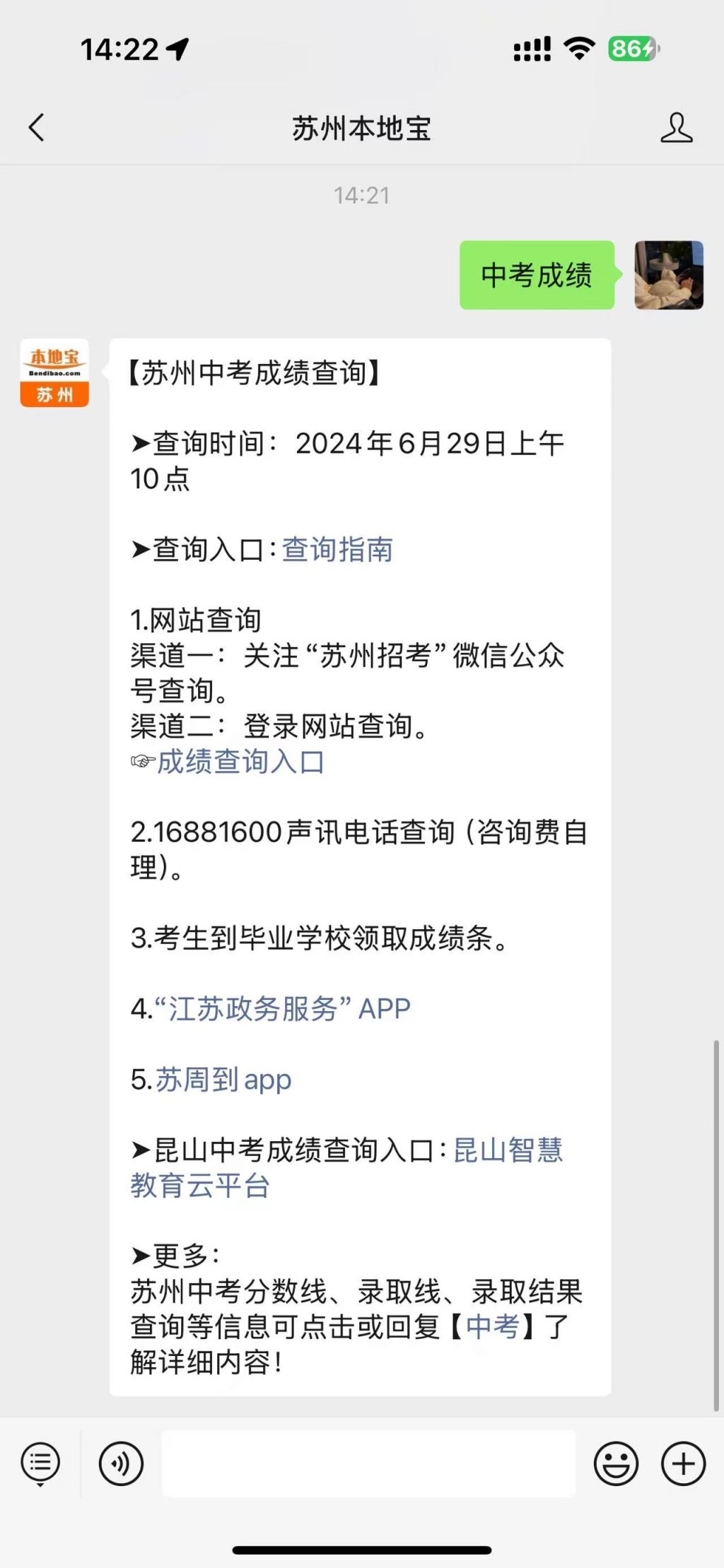Open the "江苏政务服务" APP link

288,1008
